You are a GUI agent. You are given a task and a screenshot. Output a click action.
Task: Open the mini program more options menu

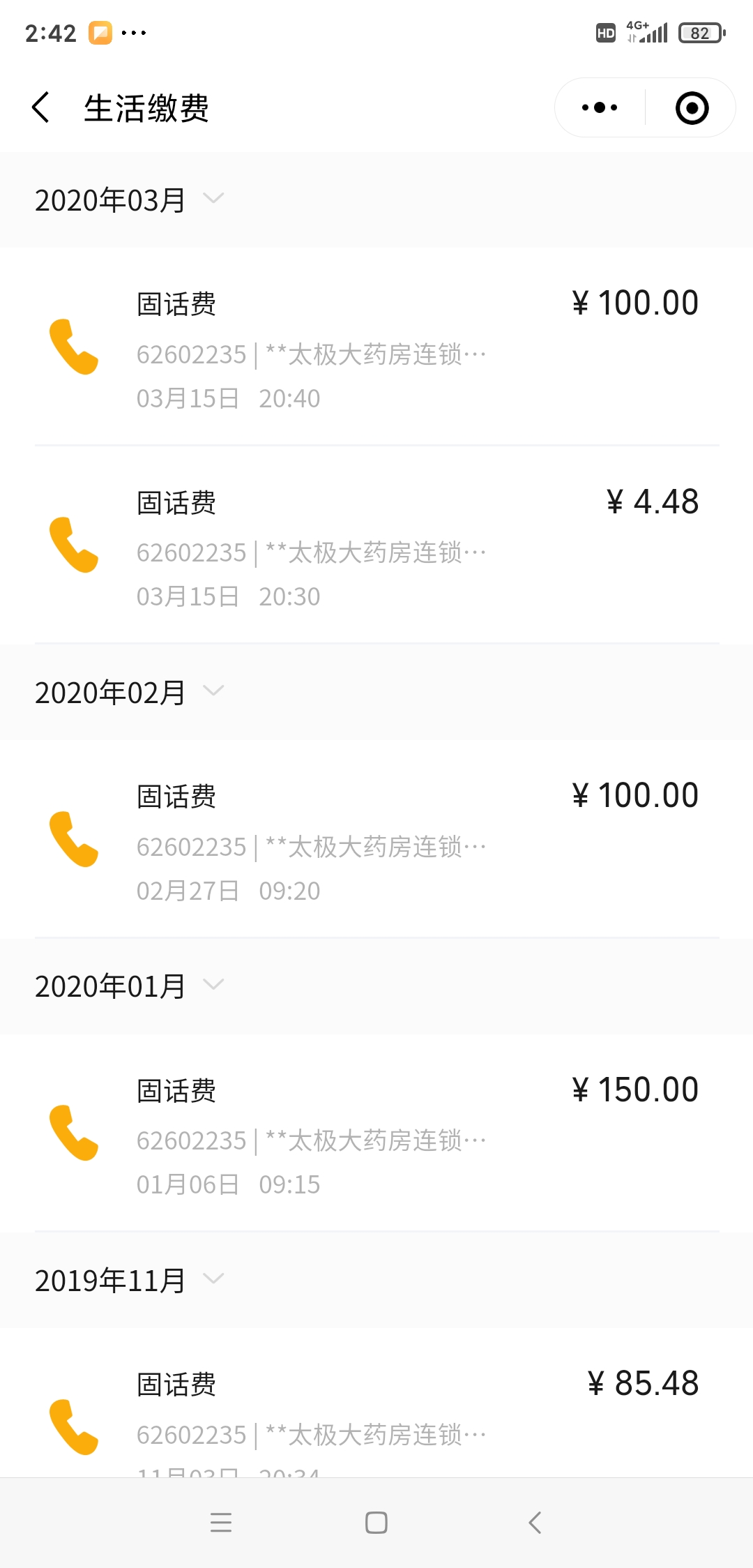[600, 107]
